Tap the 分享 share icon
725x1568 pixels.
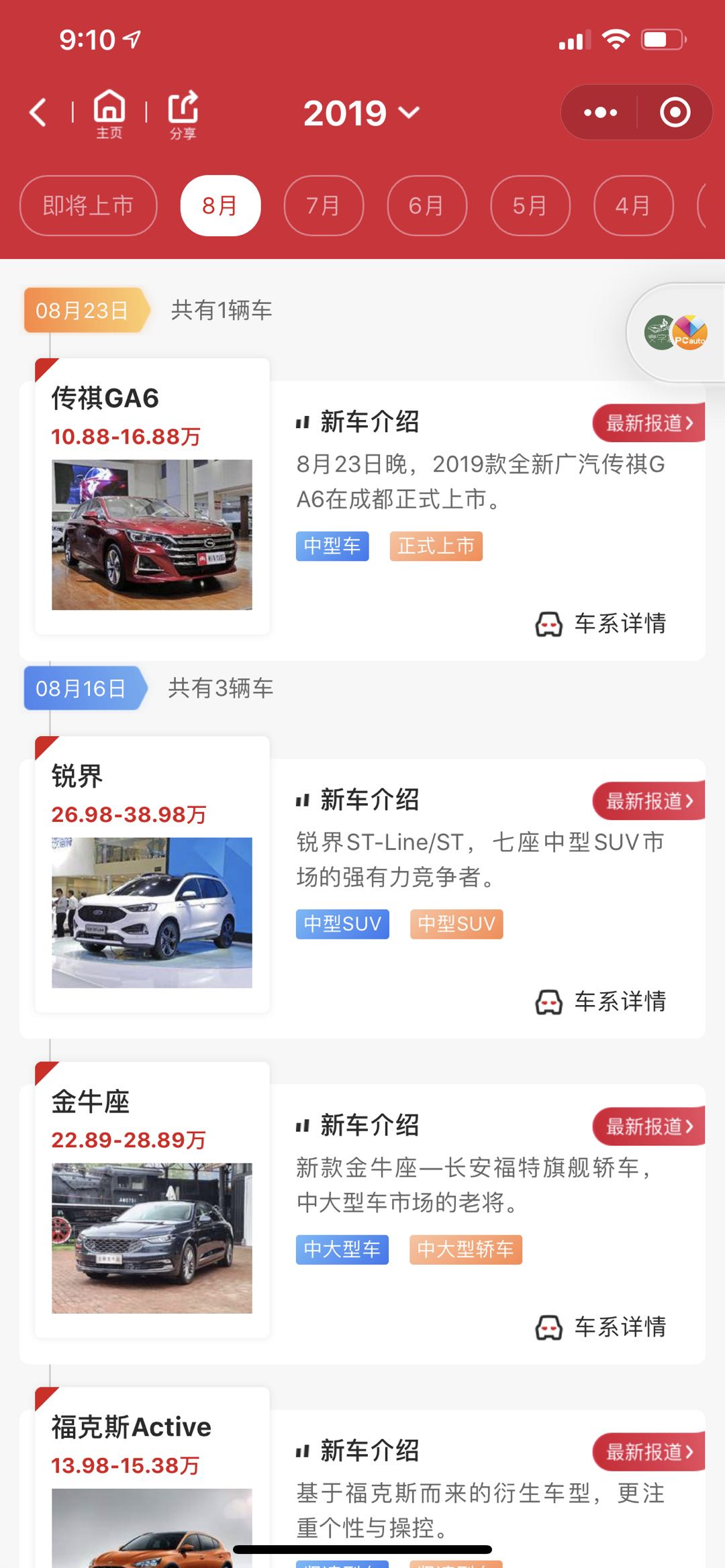pyautogui.click(x=183, y=113)
